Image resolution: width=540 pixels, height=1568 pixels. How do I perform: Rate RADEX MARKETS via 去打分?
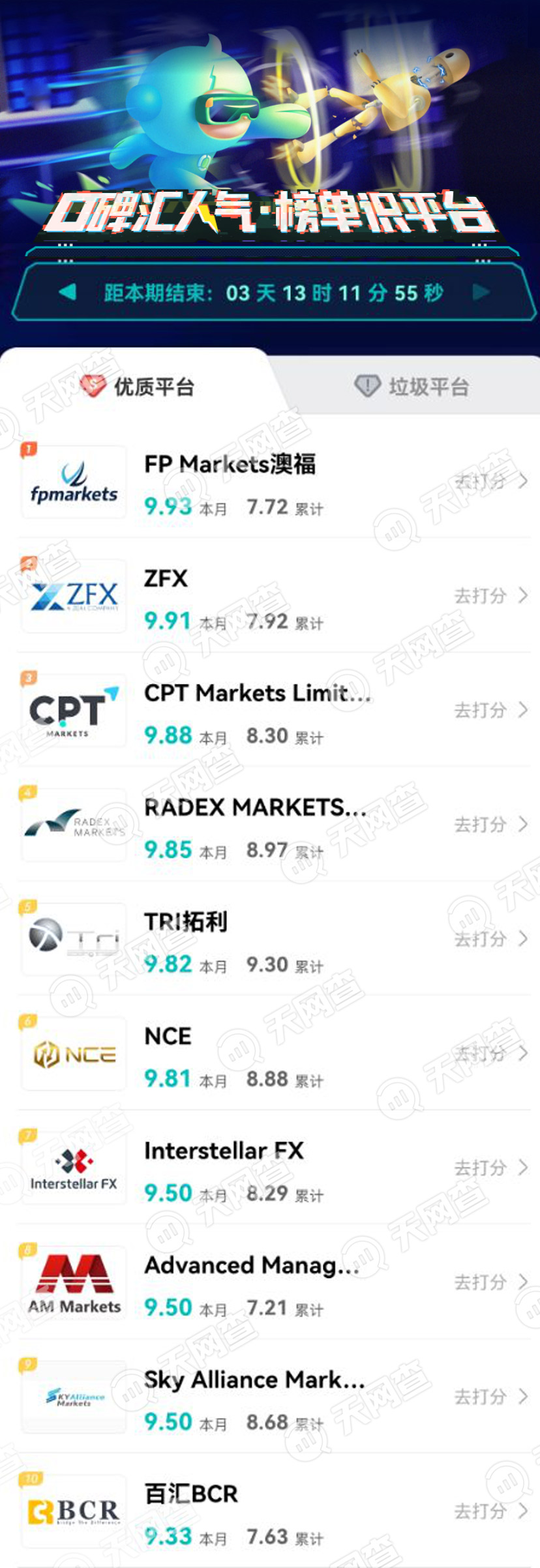coord(490,825)
